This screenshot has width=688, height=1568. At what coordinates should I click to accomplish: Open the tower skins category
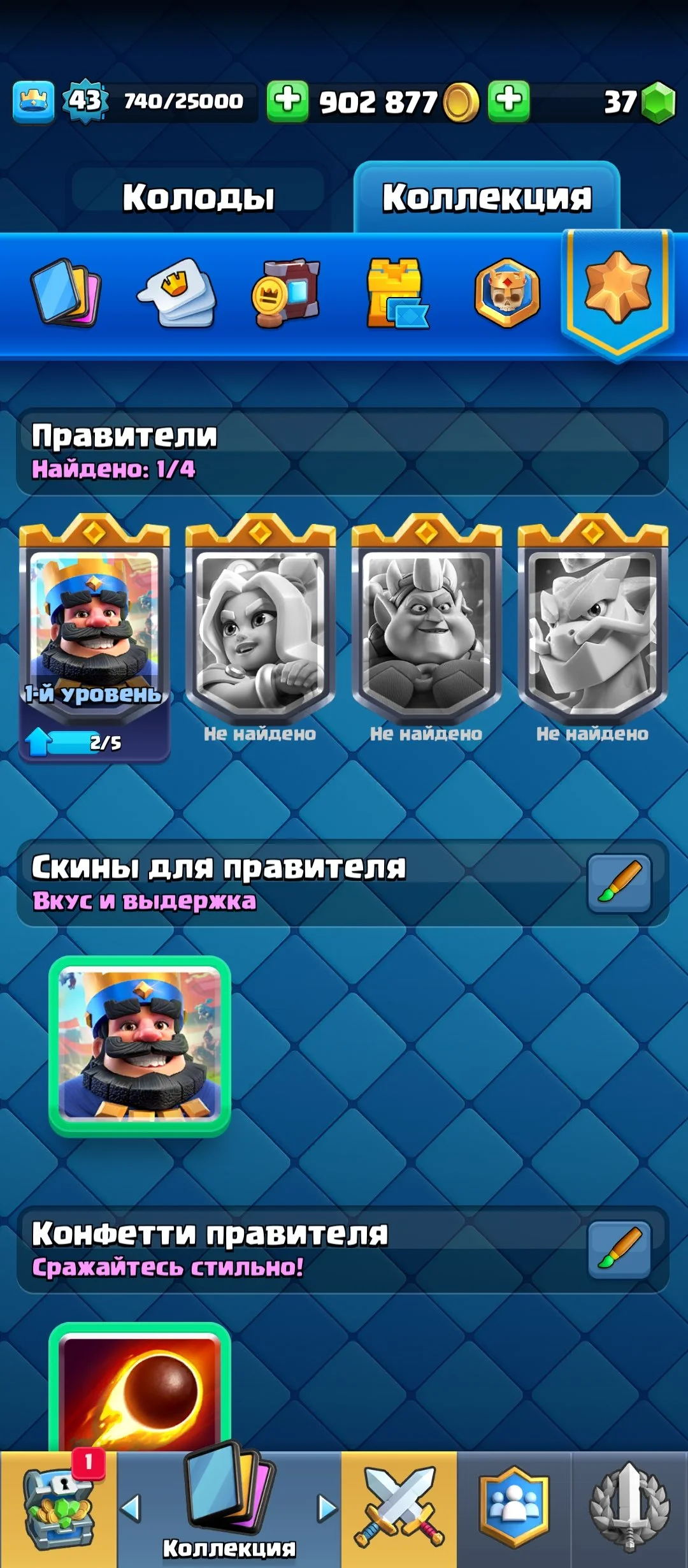(x=396, y=293)
